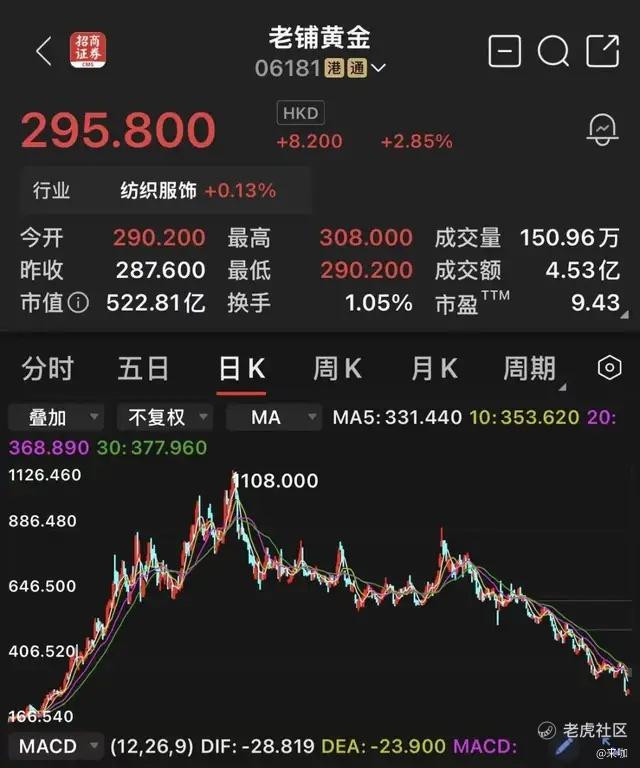This screenshot has width=640, height=768.
Task: Open the MA indicator dropdown
Action: (x=274, y=417)
